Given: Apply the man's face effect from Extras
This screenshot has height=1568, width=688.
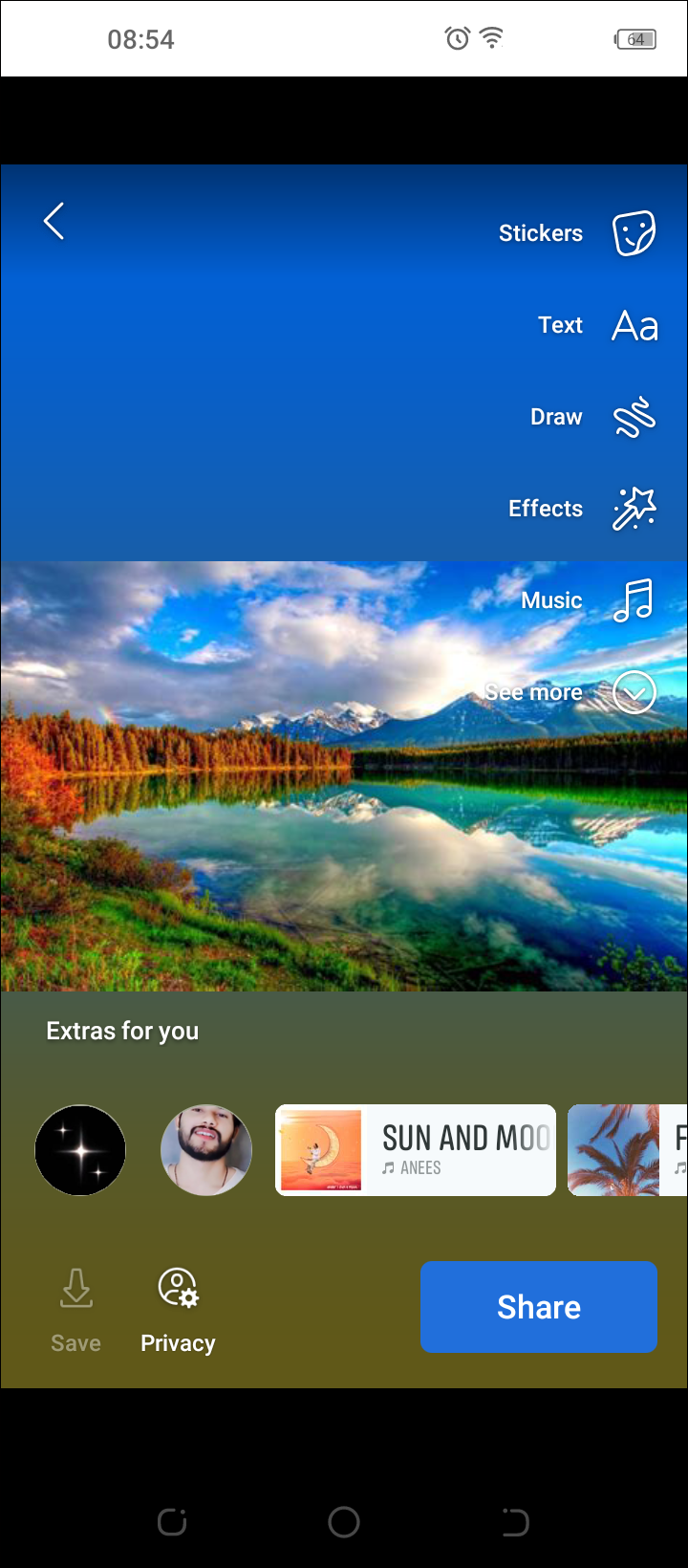Looking at the screenshot, I should [x=206, y=1150].
